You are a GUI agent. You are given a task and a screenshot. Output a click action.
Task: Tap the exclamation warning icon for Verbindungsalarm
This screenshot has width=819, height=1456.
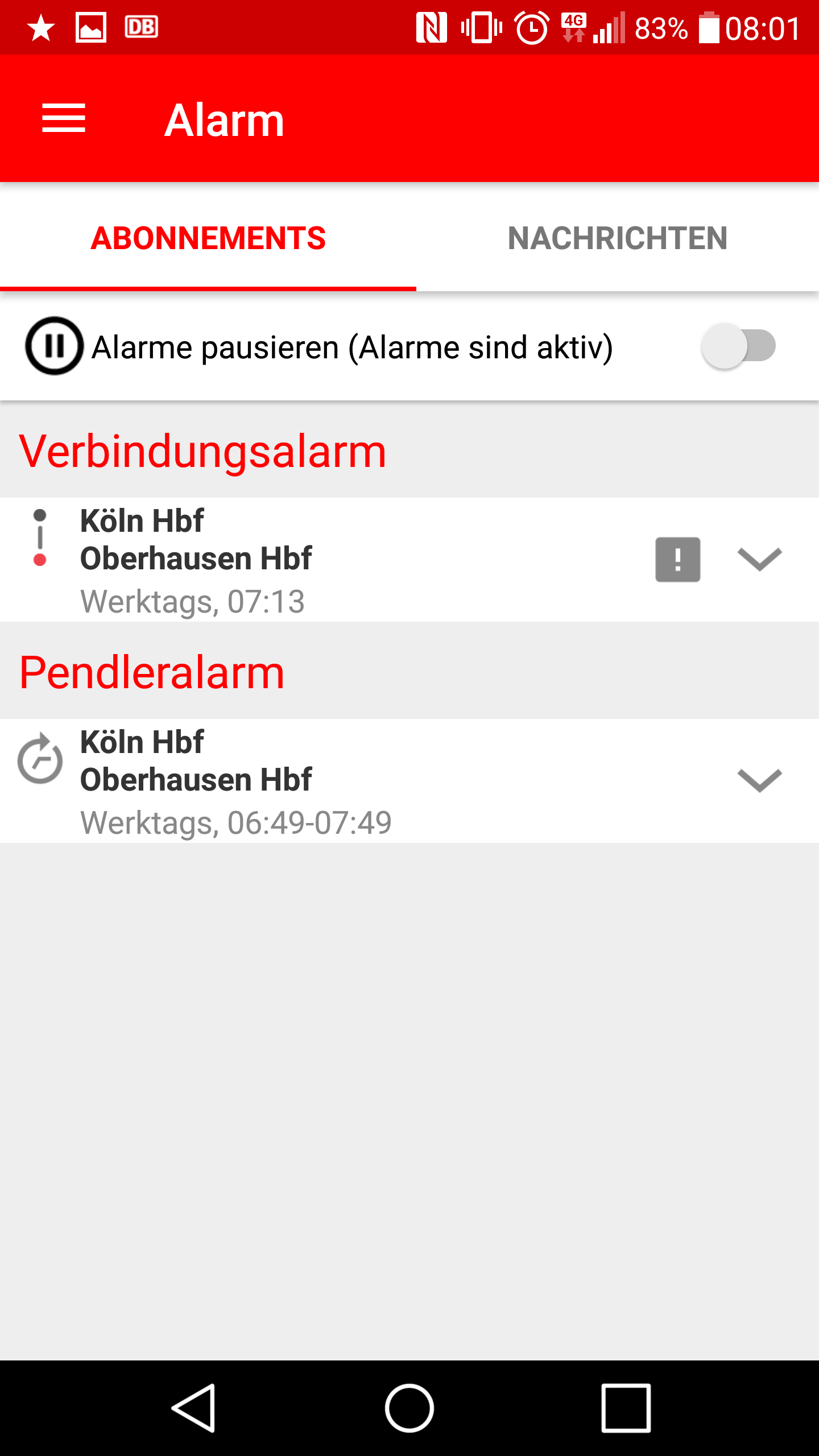(677, 560)
